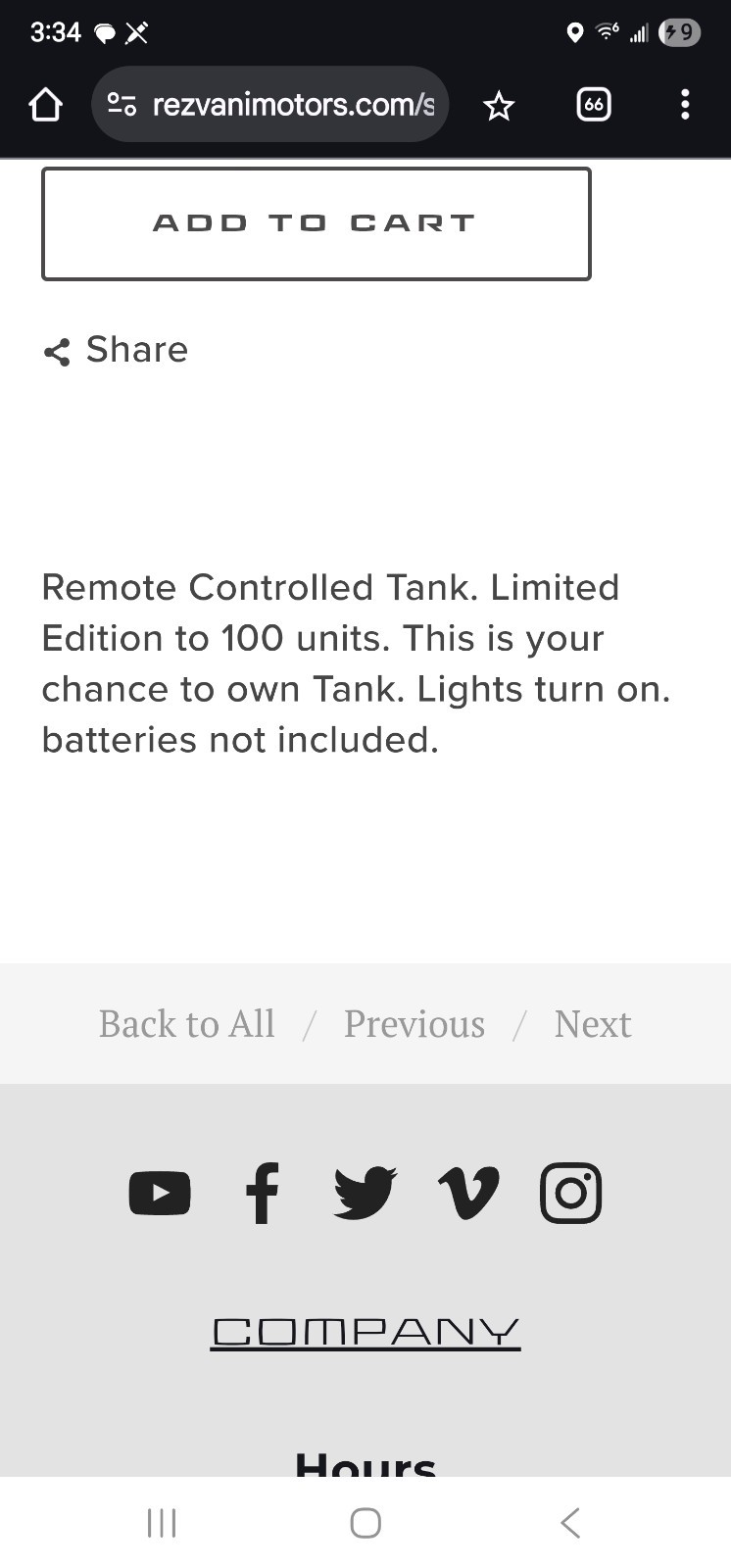Open the Vimeo page
The image size is (731, 1568).
[x=468, y=1194]
